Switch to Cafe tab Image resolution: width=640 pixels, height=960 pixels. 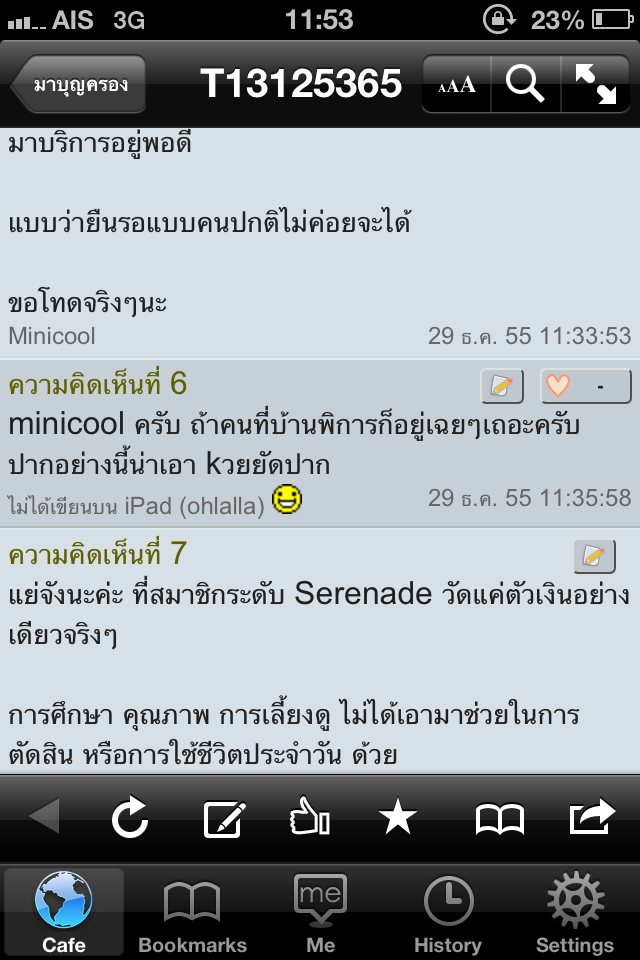tap(64, 912)
